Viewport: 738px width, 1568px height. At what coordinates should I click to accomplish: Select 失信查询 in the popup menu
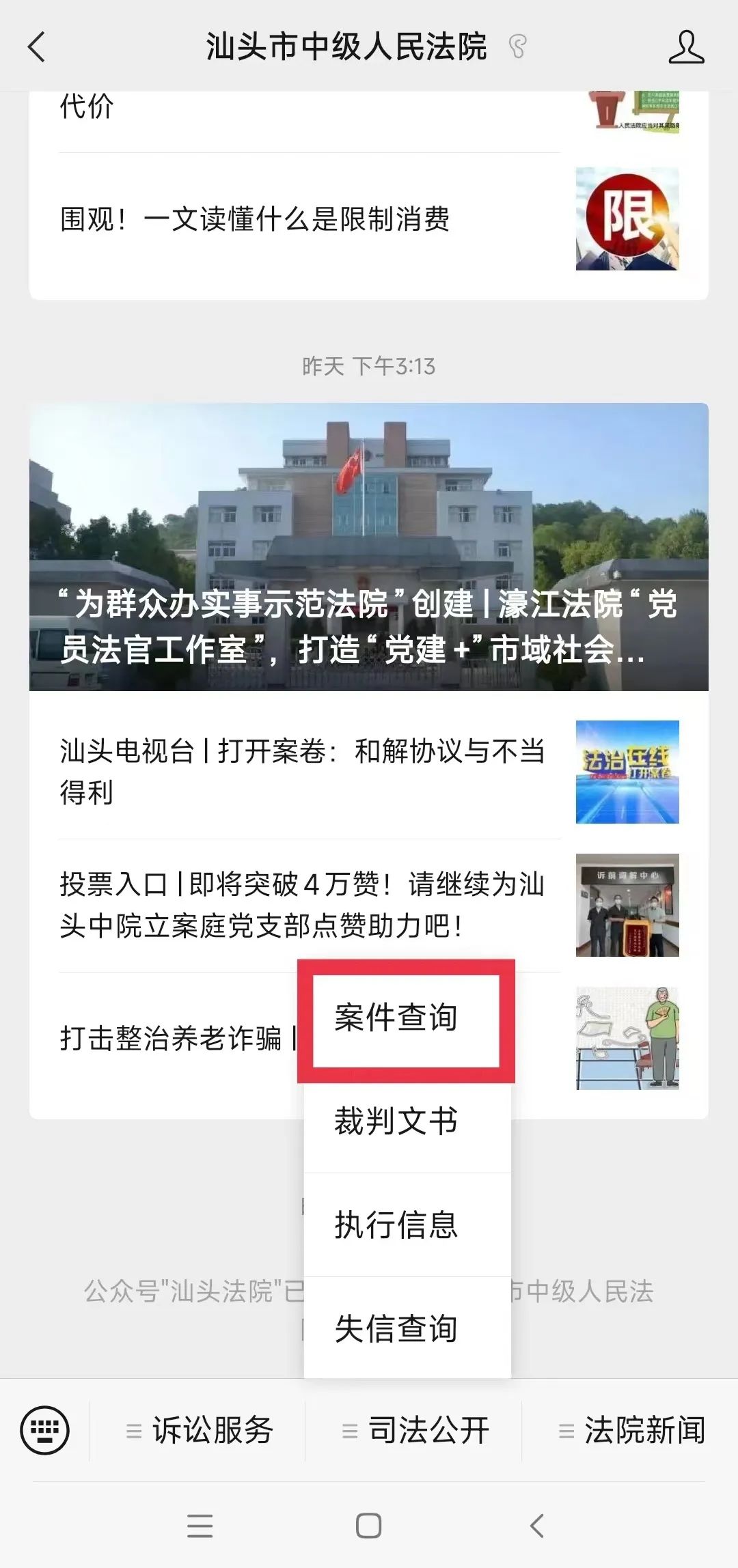click(x=396, y=1328)
